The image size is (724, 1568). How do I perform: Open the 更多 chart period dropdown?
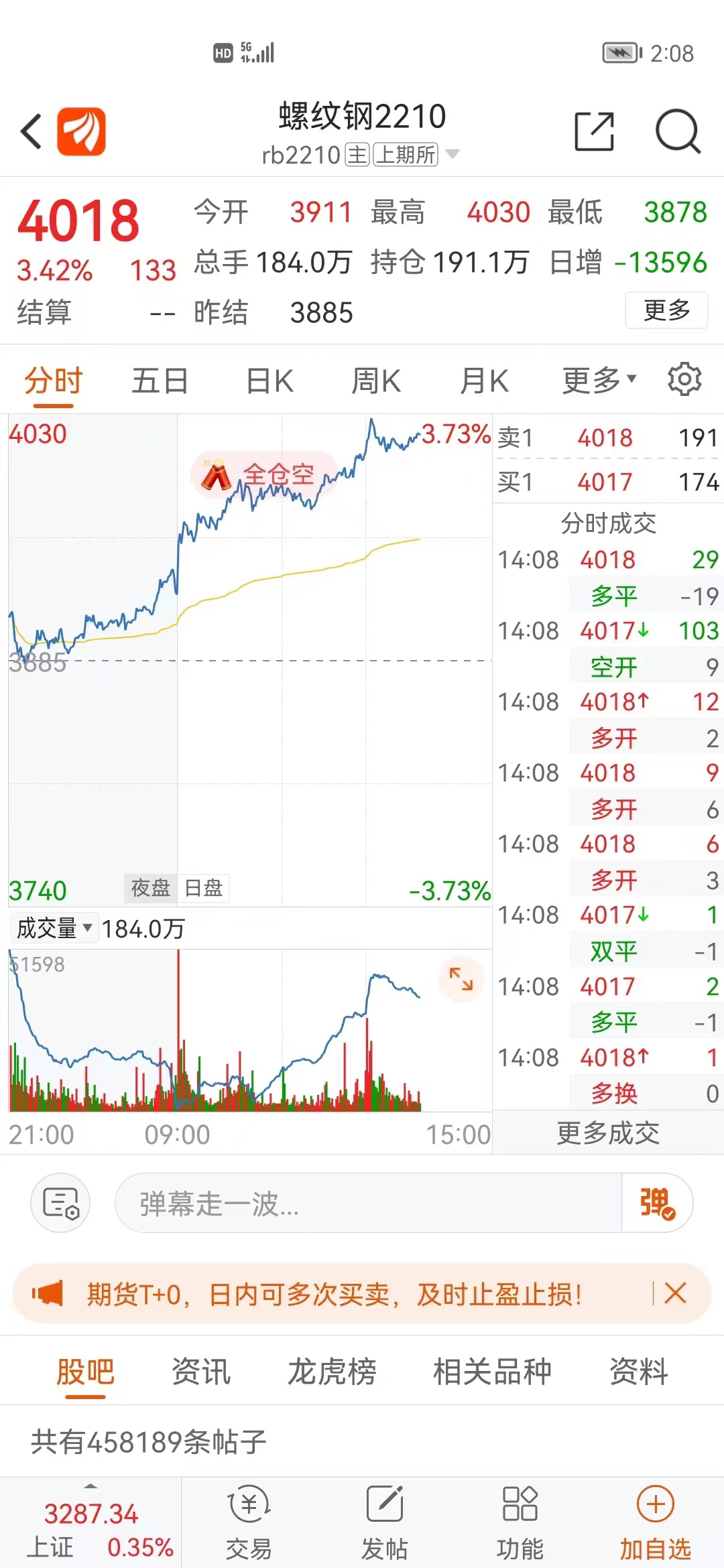pyautogui.click(x=599, y=381)
